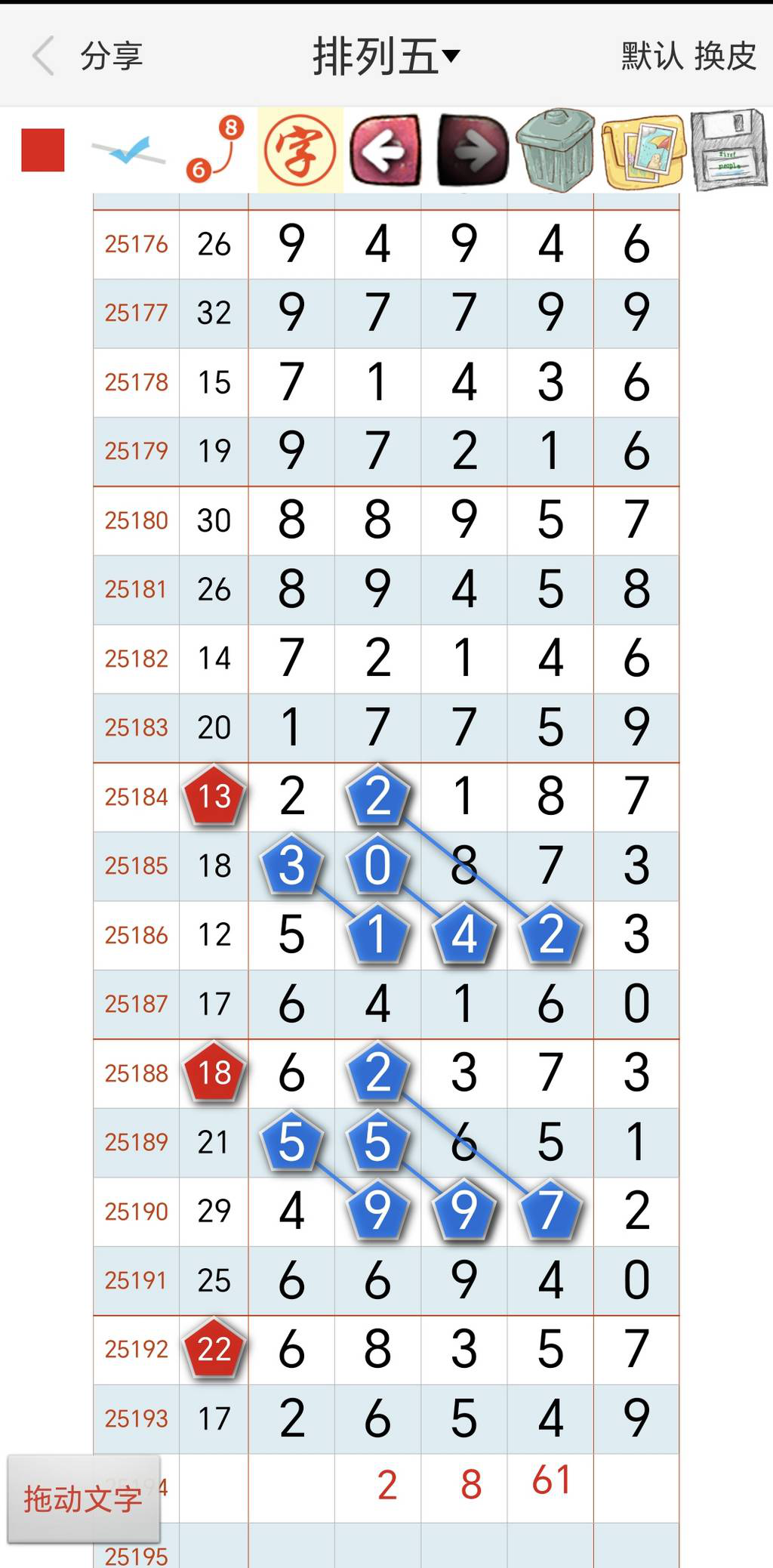
Task: Select the red color swatch on the toolbar
Action: [43, 150]
